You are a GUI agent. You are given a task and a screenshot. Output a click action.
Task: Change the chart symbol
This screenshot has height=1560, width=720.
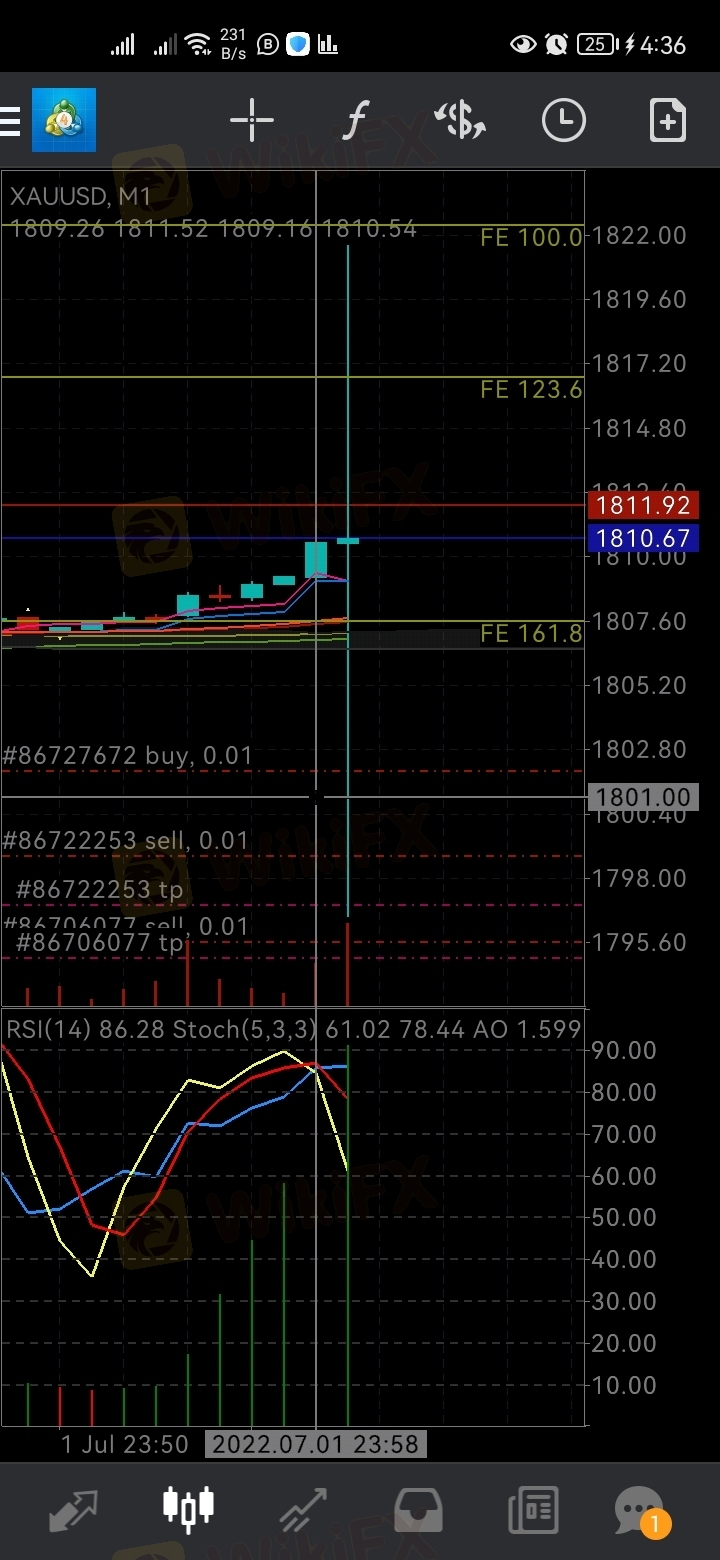click(x=460, y=121)
